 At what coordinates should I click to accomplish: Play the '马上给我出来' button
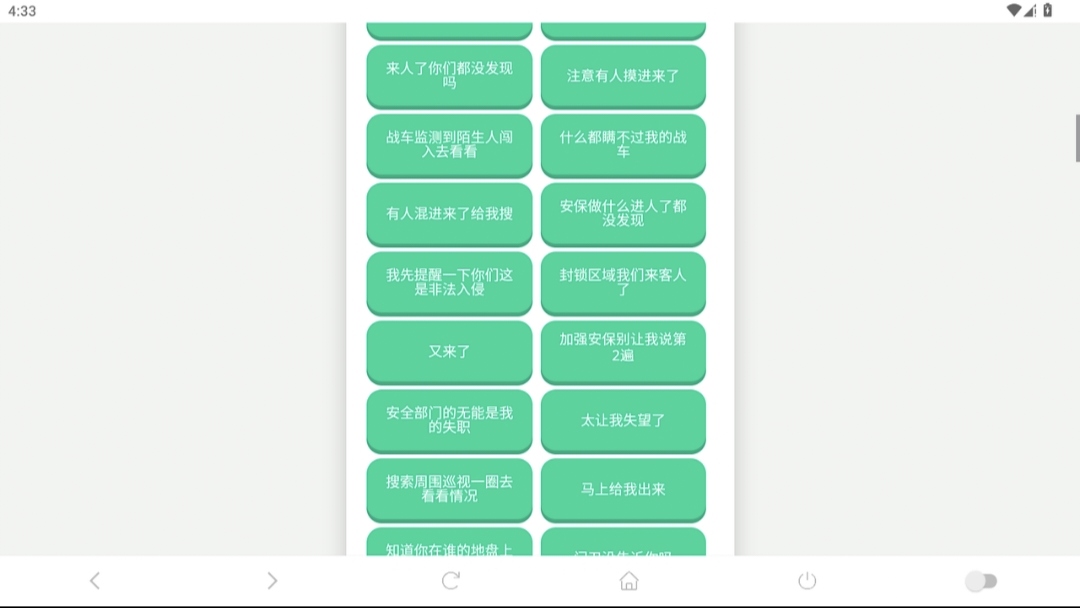pyautogui.click(x=623, y=489)
